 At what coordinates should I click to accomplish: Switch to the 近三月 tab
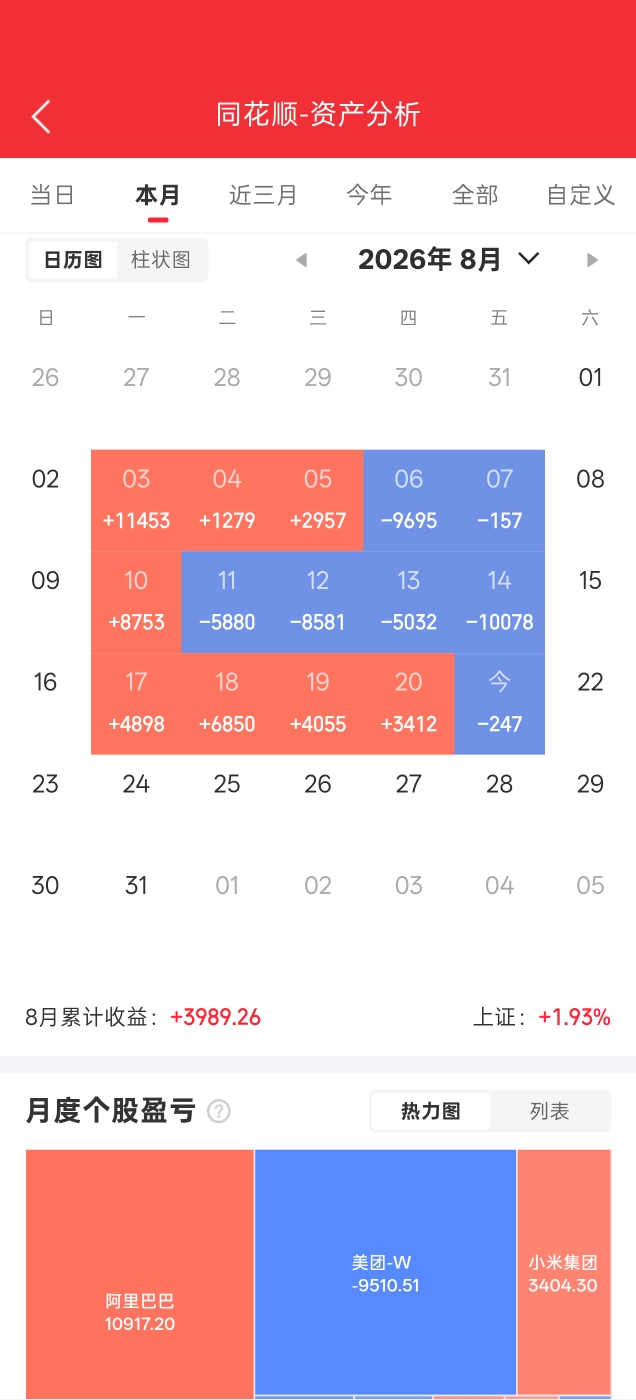(263, 194)
